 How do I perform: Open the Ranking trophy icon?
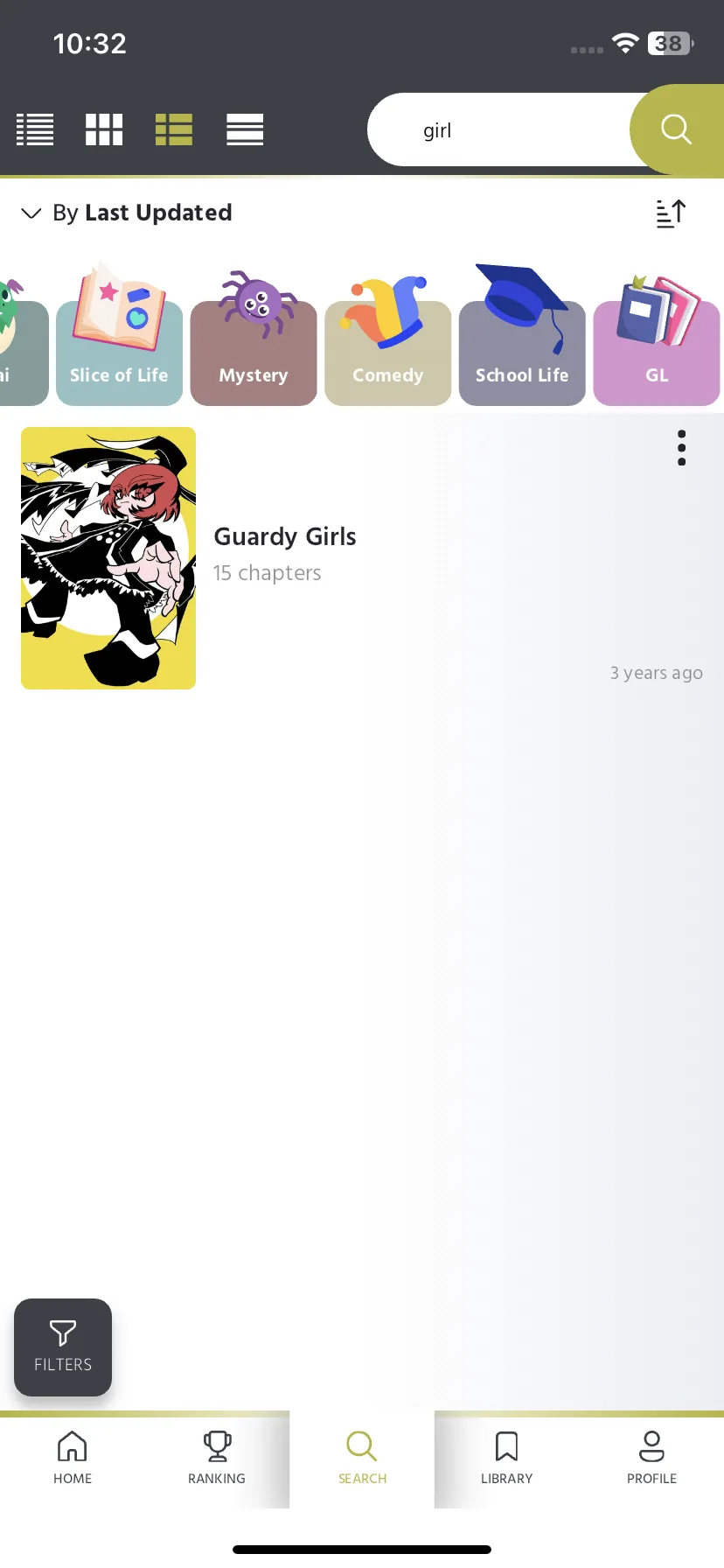tap(216, 1457)
